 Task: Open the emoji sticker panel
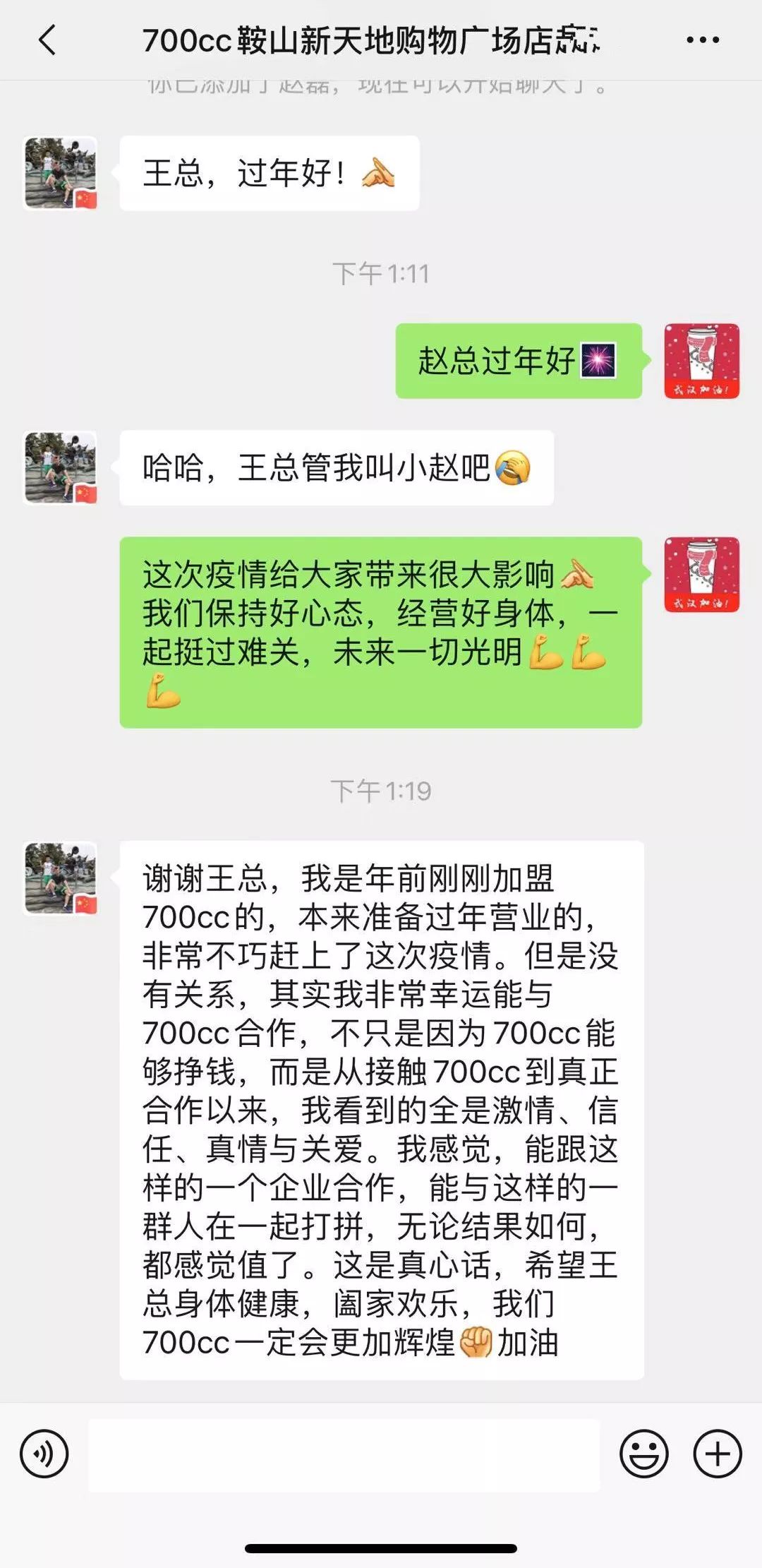click(643, 1454)
